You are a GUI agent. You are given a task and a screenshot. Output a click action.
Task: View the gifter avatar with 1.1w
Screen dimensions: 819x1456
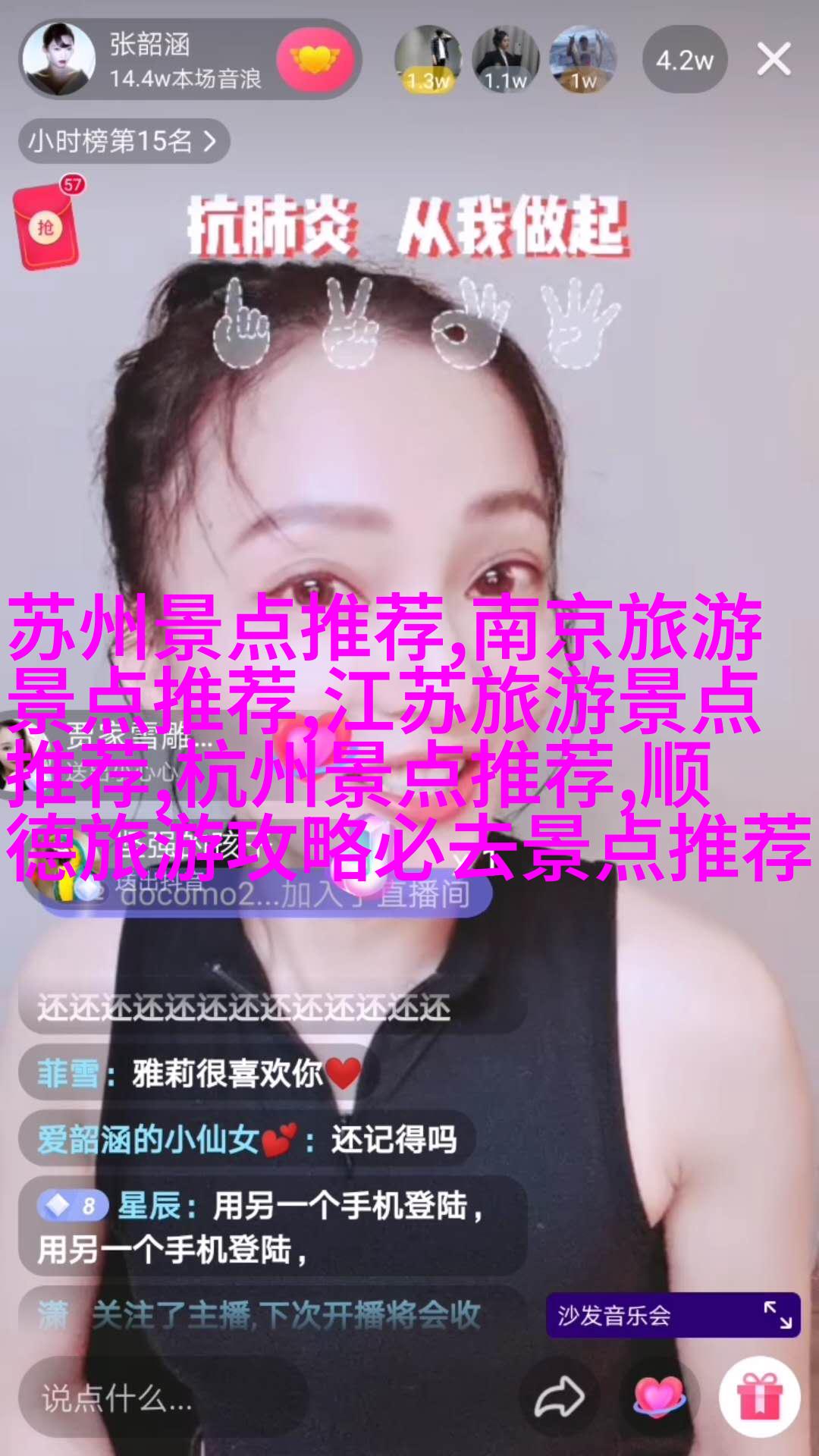505,59
